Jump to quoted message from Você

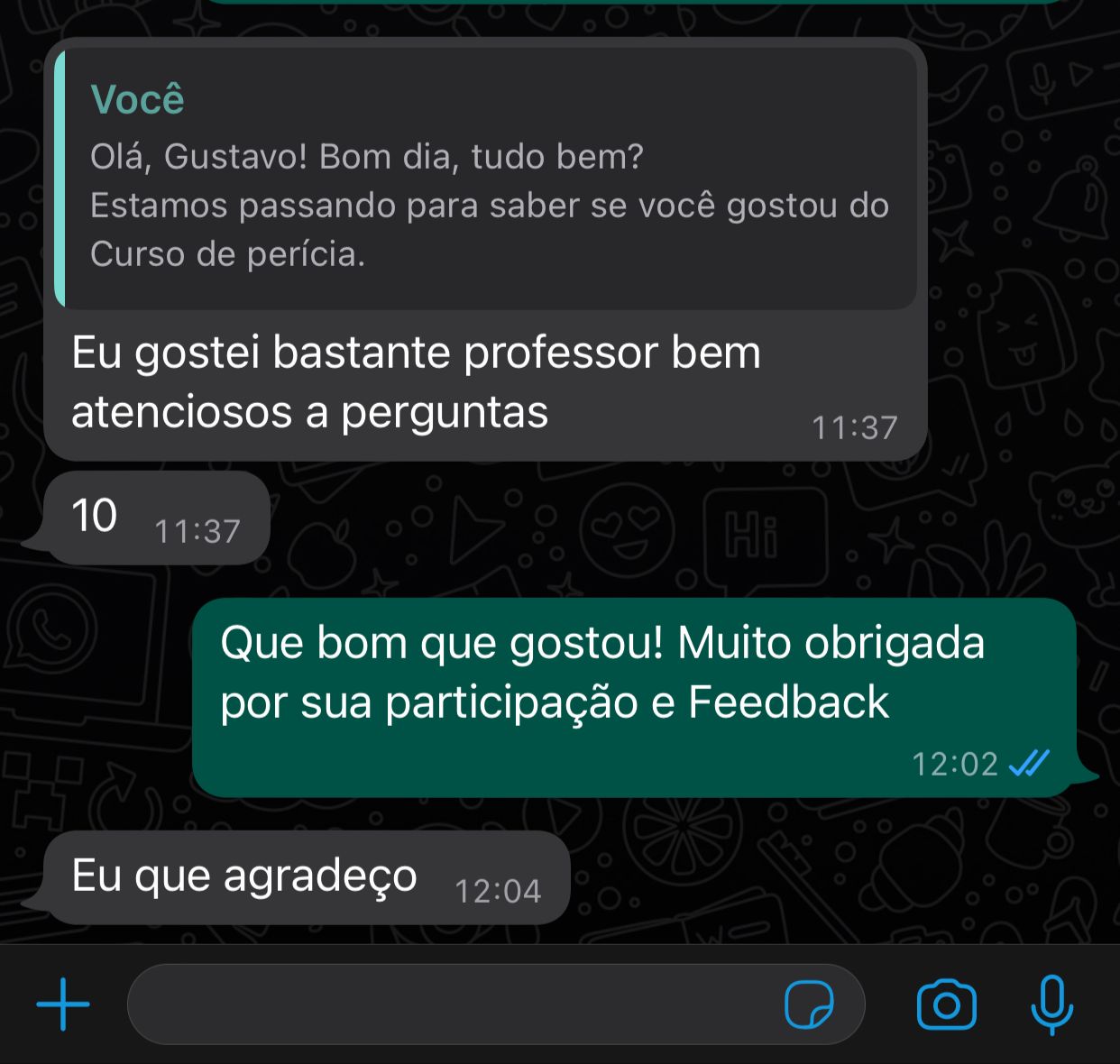(x=487, y=178)
